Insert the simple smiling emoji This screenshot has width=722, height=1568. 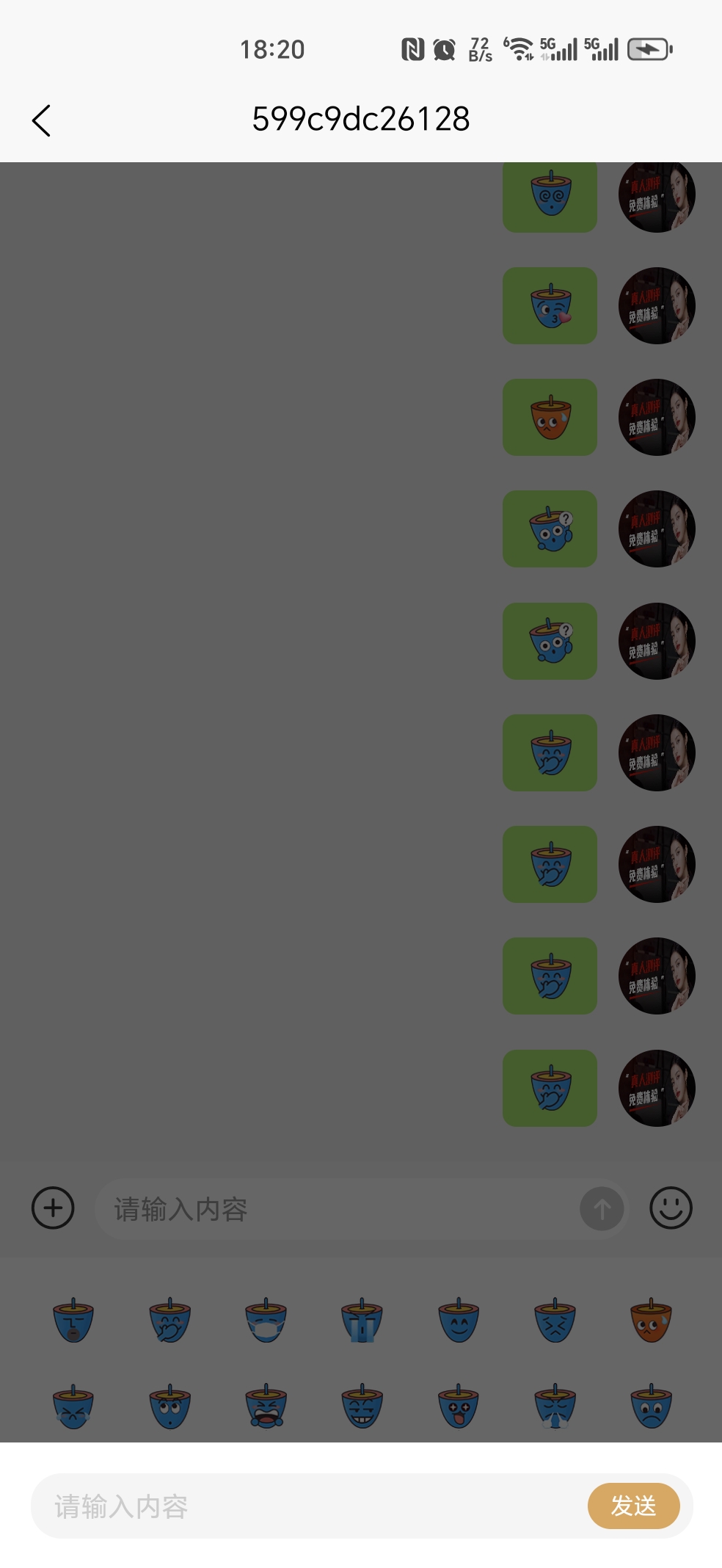point(459,1321)
